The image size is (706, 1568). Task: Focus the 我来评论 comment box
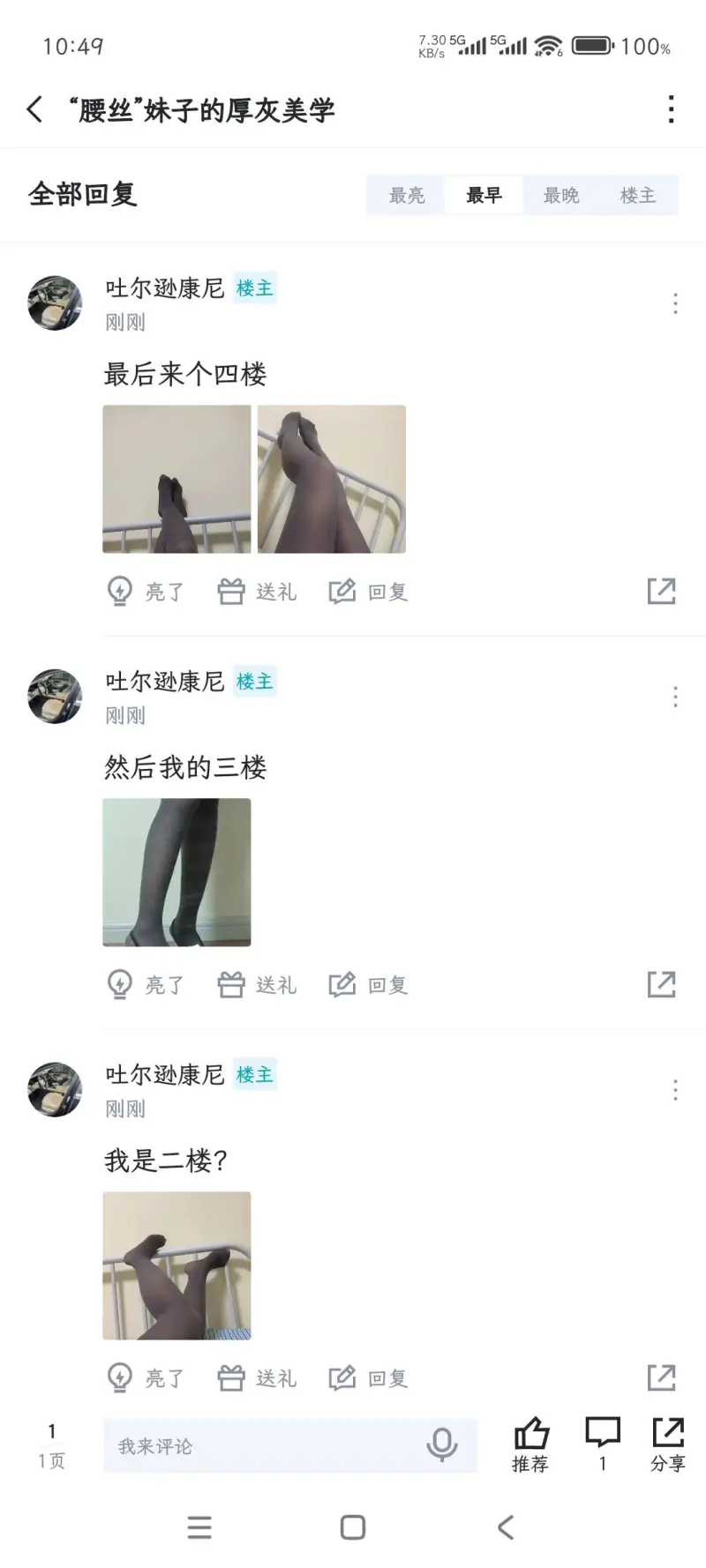click(x=265, y=1446)
